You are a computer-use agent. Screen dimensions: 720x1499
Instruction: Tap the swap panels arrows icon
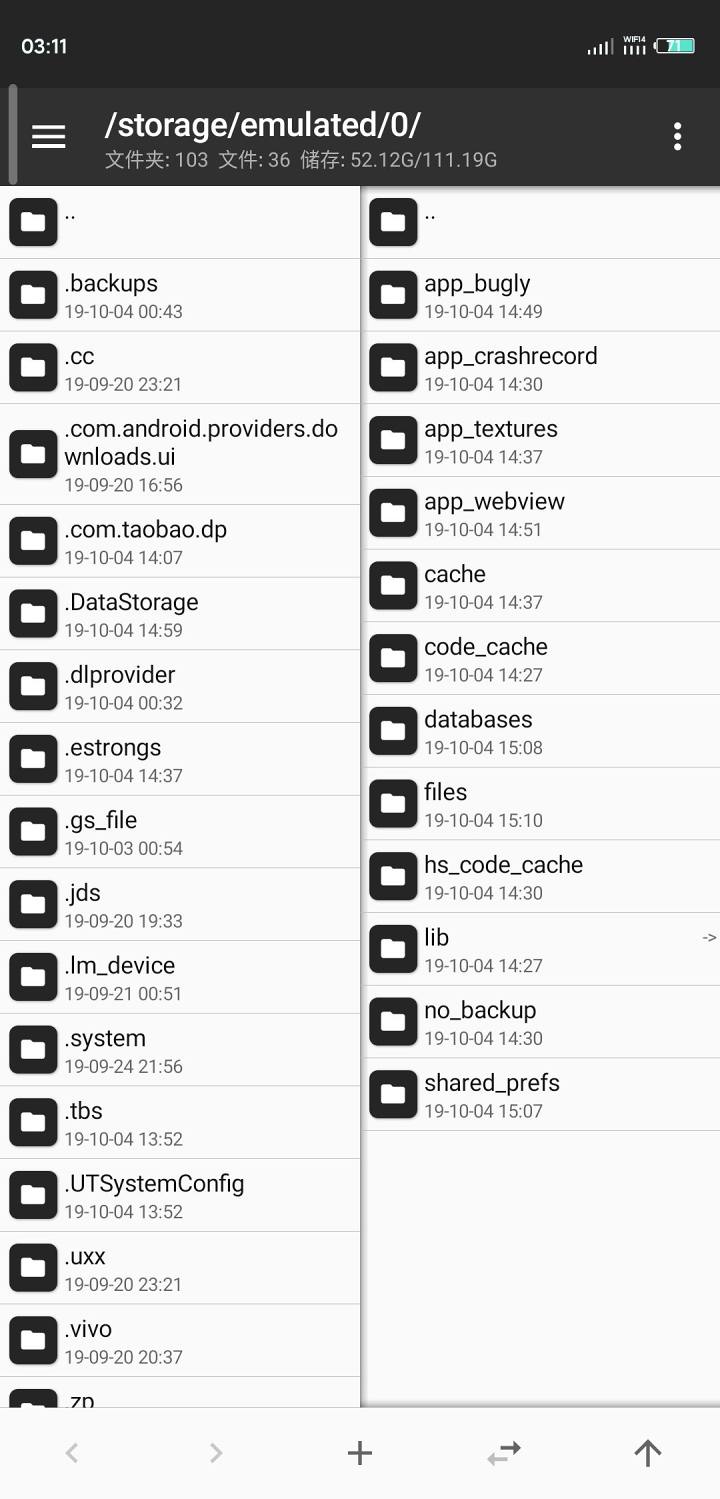pyautogui.click(x=504, y=1453)
